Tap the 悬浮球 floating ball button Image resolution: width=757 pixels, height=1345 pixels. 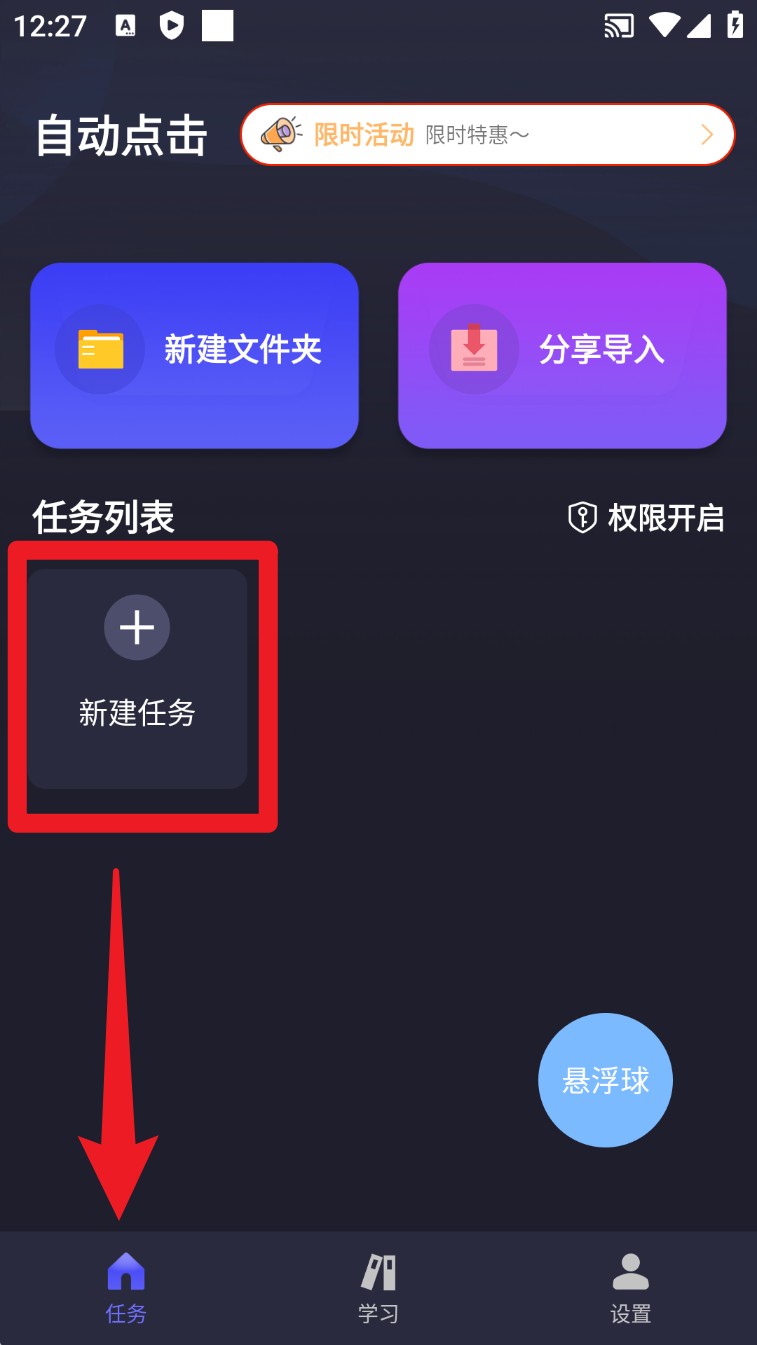pyautogui.click(x=605, y=1080)
